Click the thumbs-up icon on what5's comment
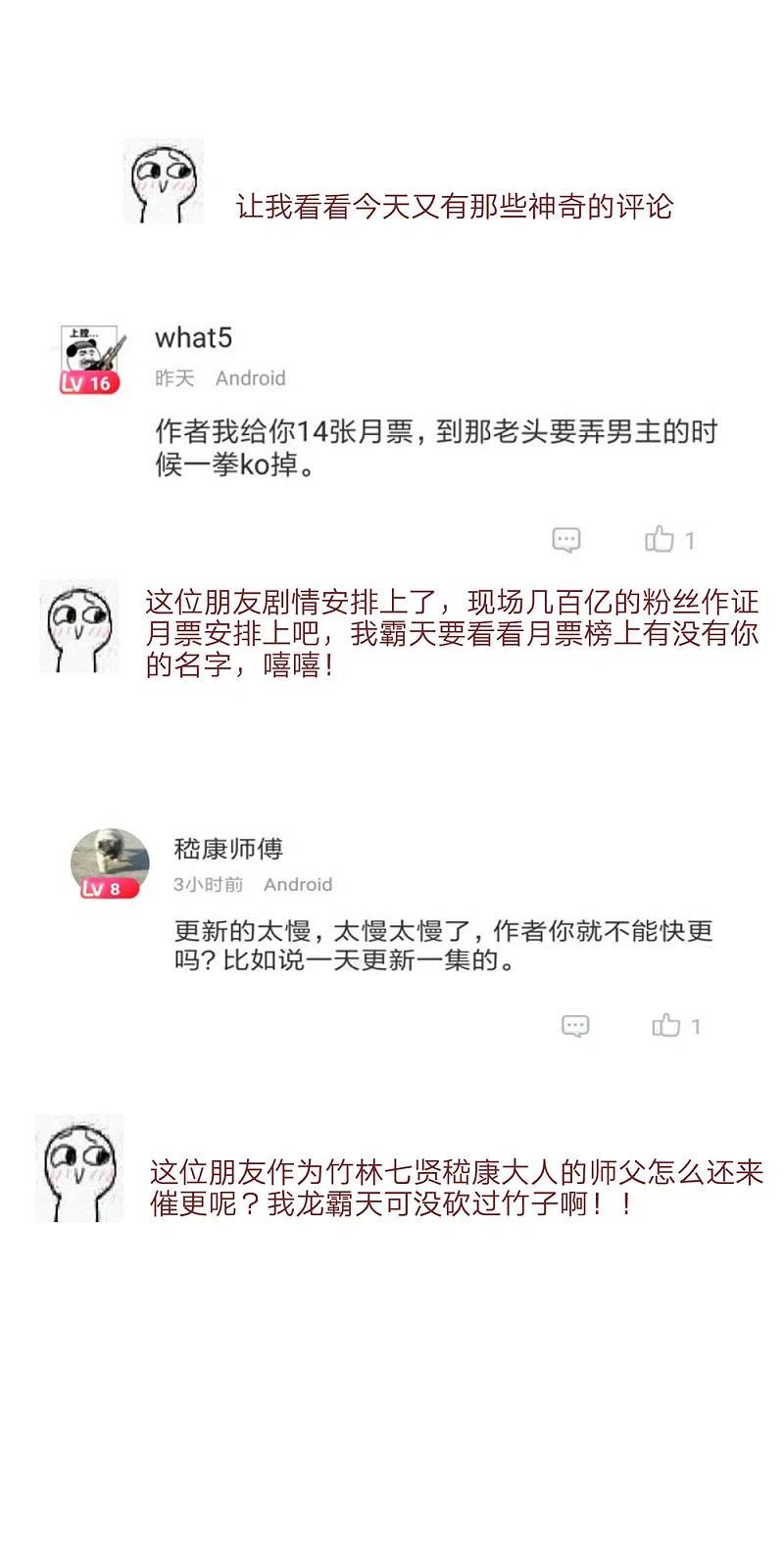784x1568 pixels. (x=661, y=540)
